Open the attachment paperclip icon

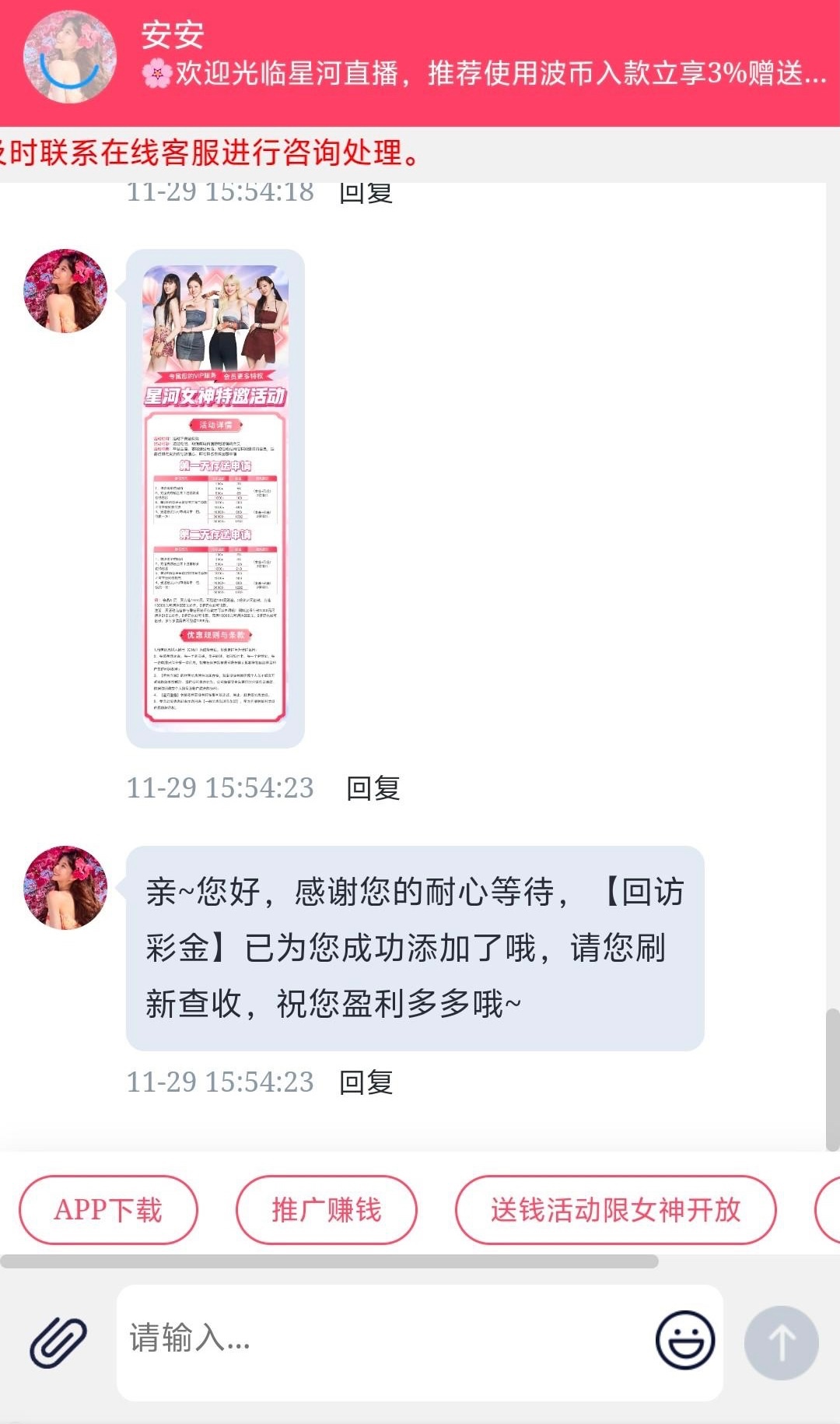pyautogui.click(x=58, y=1342)
